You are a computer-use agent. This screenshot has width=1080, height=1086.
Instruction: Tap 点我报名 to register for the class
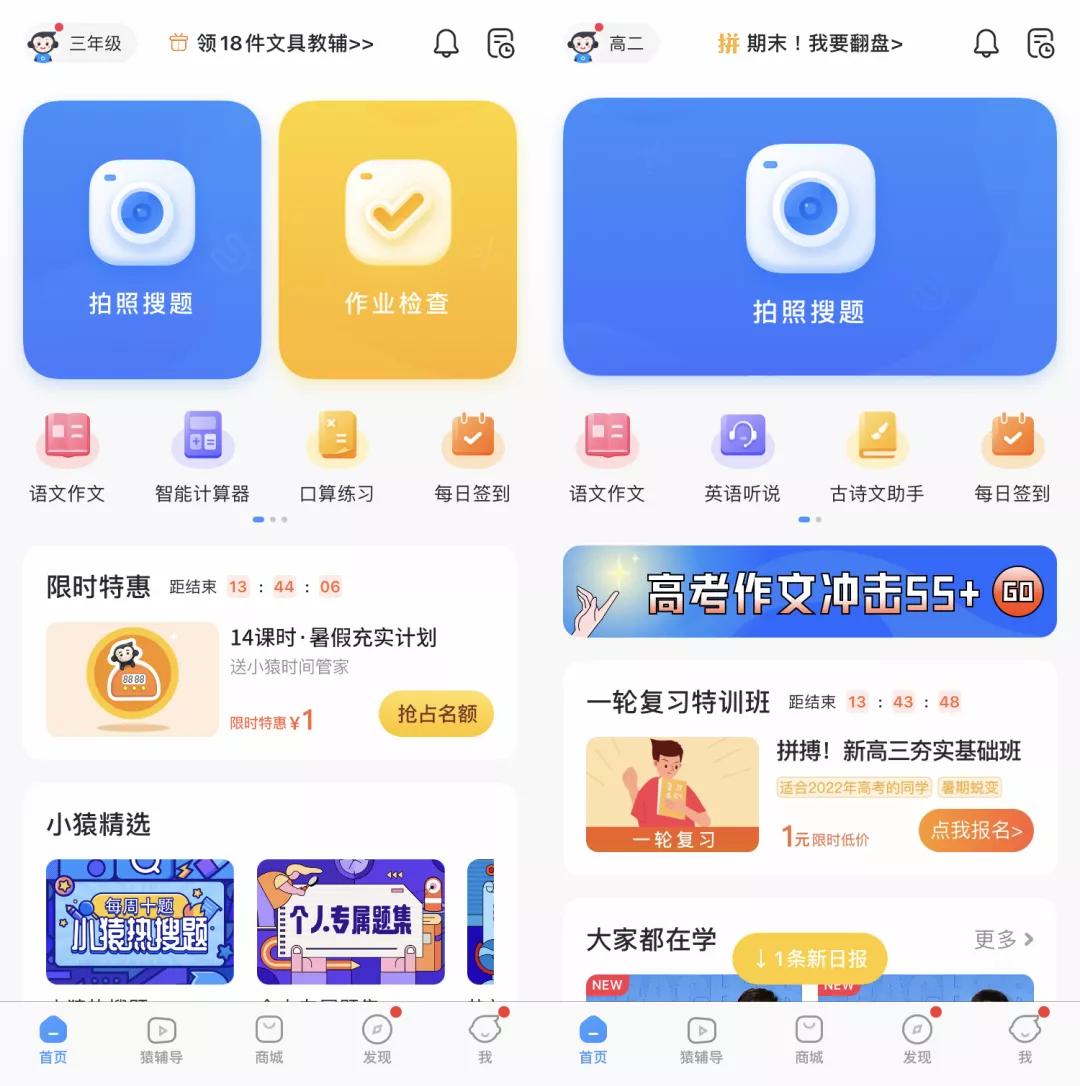(x=975, y=831)
